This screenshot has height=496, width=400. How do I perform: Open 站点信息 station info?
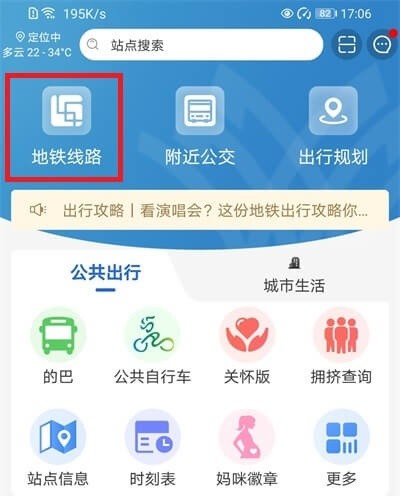point(58,448)
